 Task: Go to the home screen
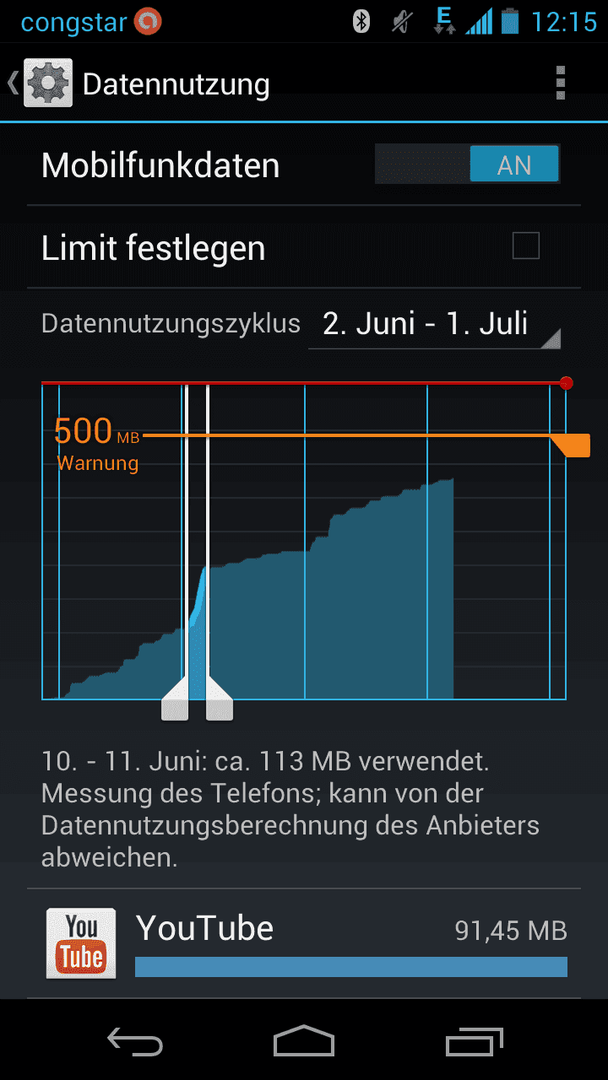coord(304,1041)
